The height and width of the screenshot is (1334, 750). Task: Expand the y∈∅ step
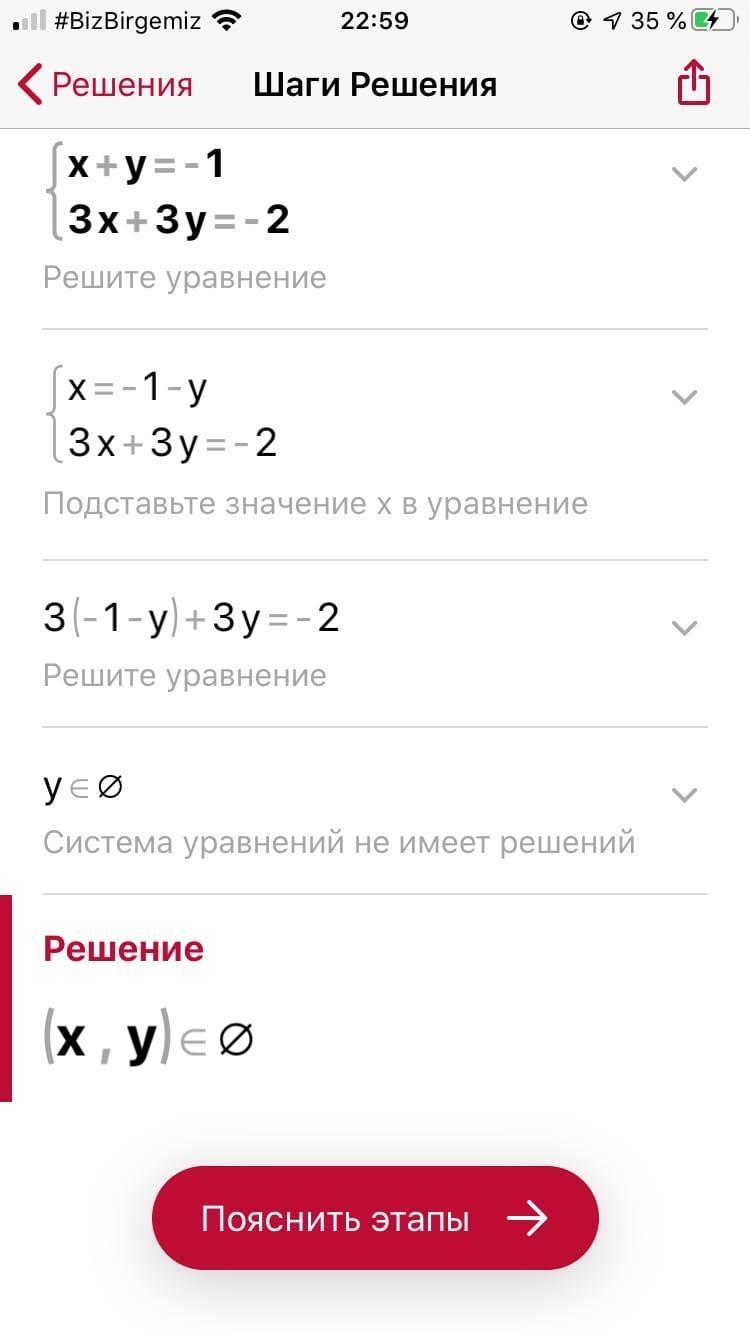click(x=684, y=795)
